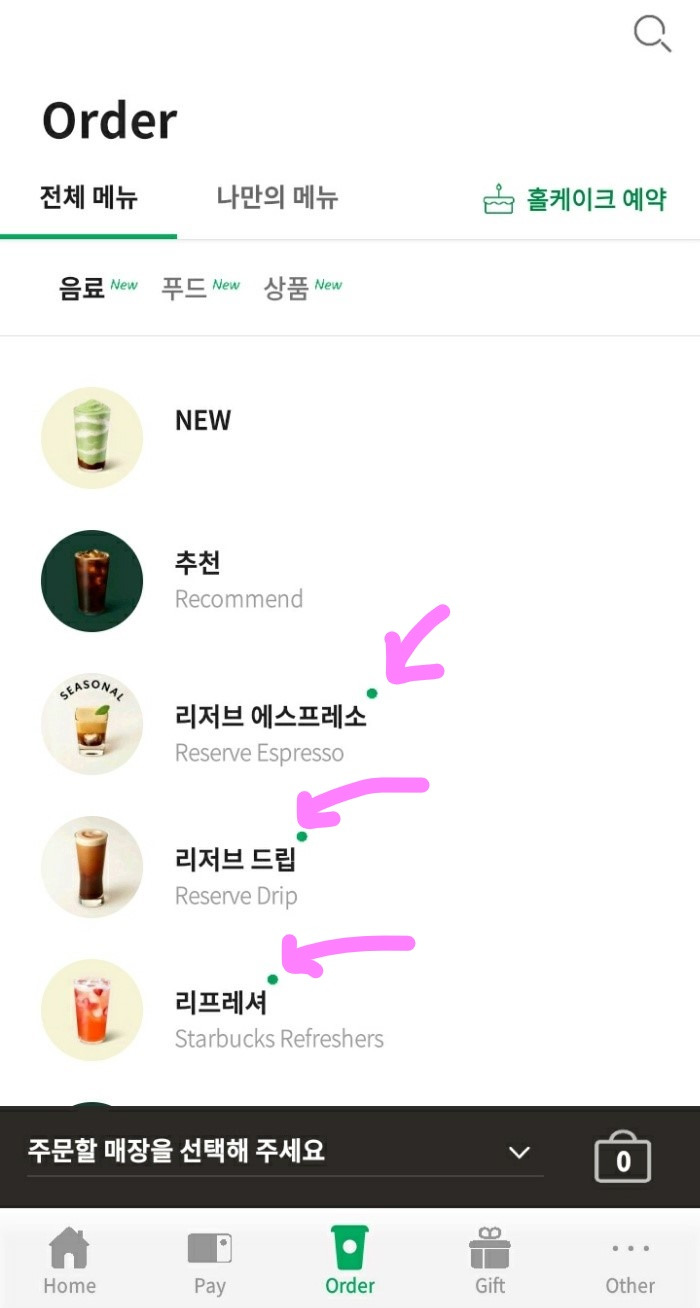Open the Other tab
The width and height of the screenshot is (700, 1308).
(630, 1262)
